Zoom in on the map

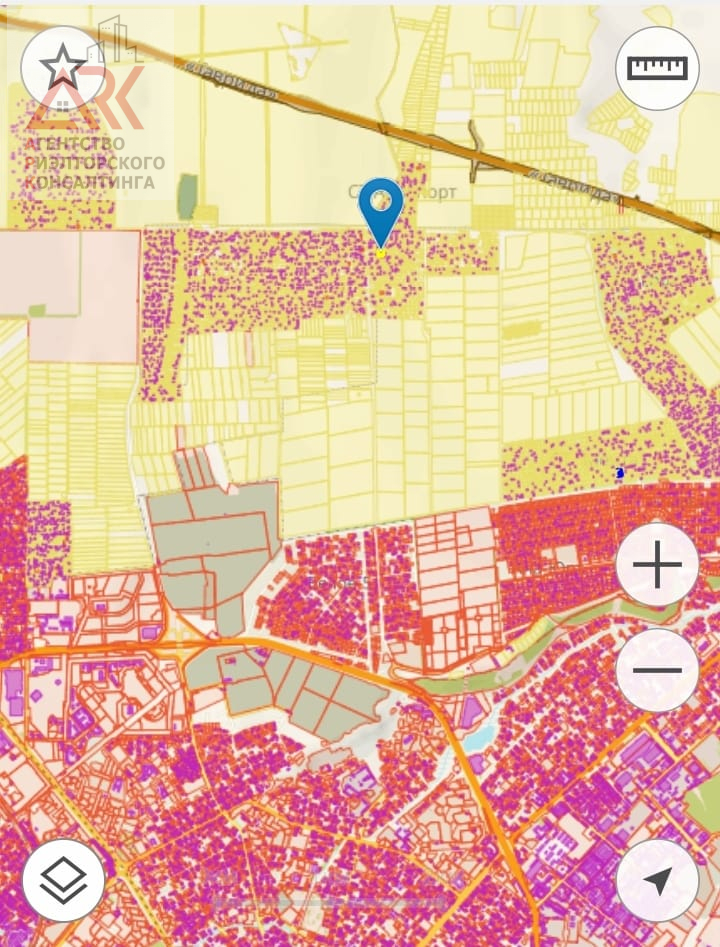click(x=657, y=566)
